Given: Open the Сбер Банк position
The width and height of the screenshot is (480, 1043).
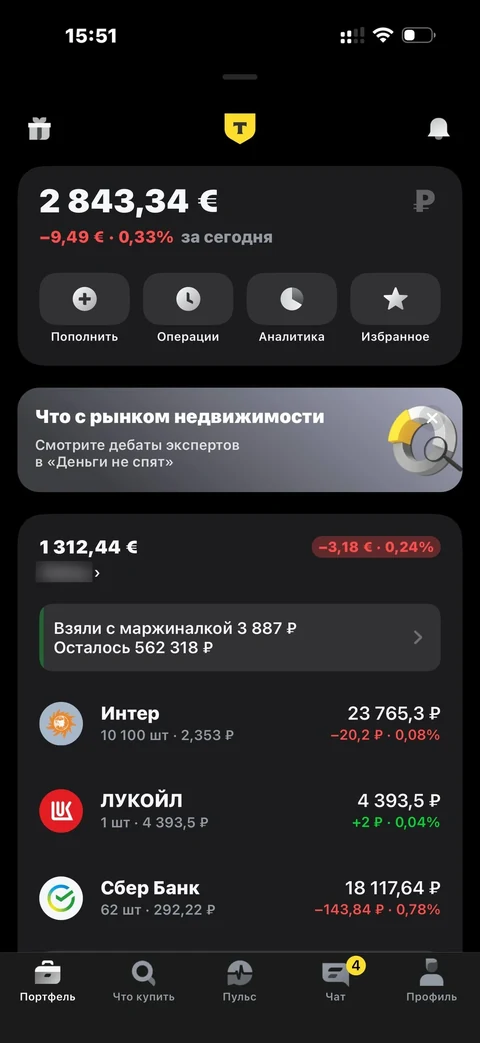Looking at the screenshot, I should click(x=240, y=898).
